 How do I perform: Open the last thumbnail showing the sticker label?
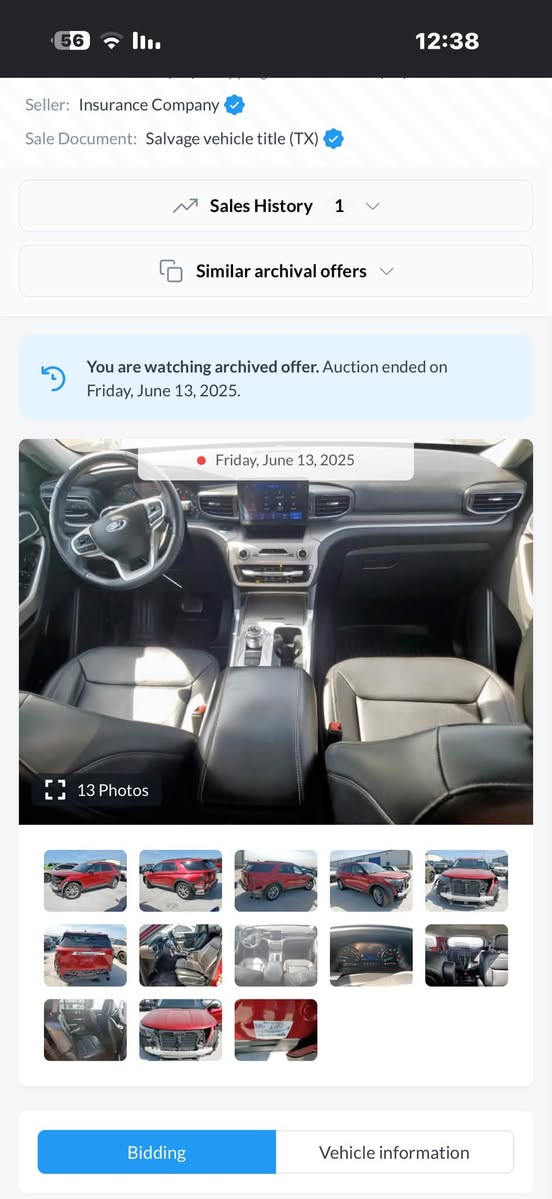point(276,1030)
